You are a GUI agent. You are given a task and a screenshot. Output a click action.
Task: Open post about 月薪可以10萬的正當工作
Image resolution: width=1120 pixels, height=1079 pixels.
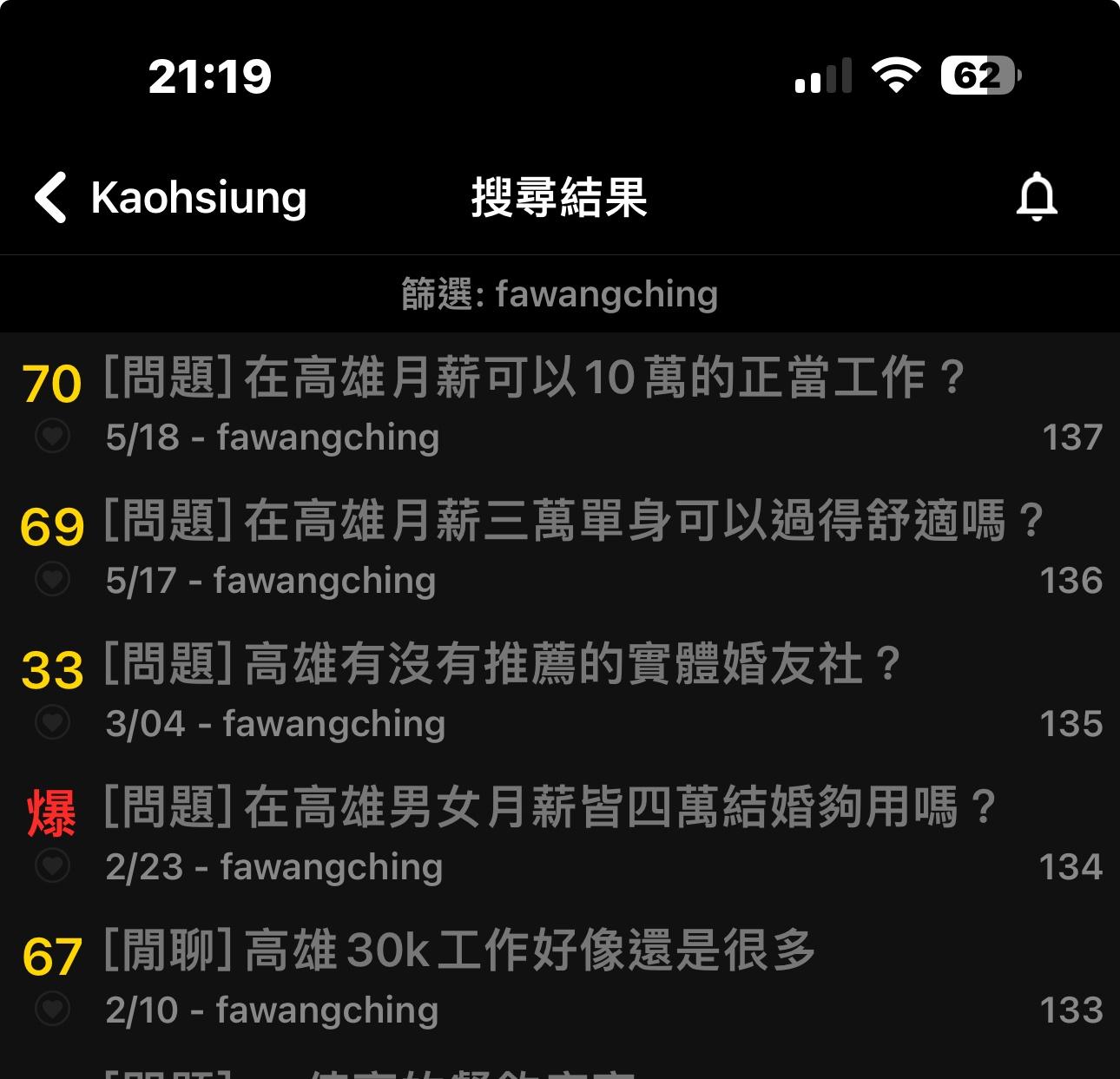[534, 378]
